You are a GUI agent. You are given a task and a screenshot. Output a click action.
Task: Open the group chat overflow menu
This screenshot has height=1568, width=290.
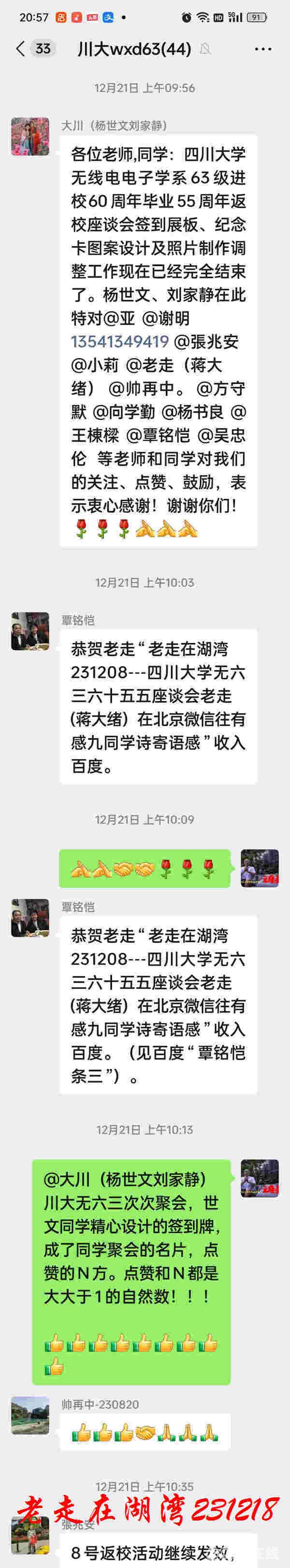click(x=262, y=49)
